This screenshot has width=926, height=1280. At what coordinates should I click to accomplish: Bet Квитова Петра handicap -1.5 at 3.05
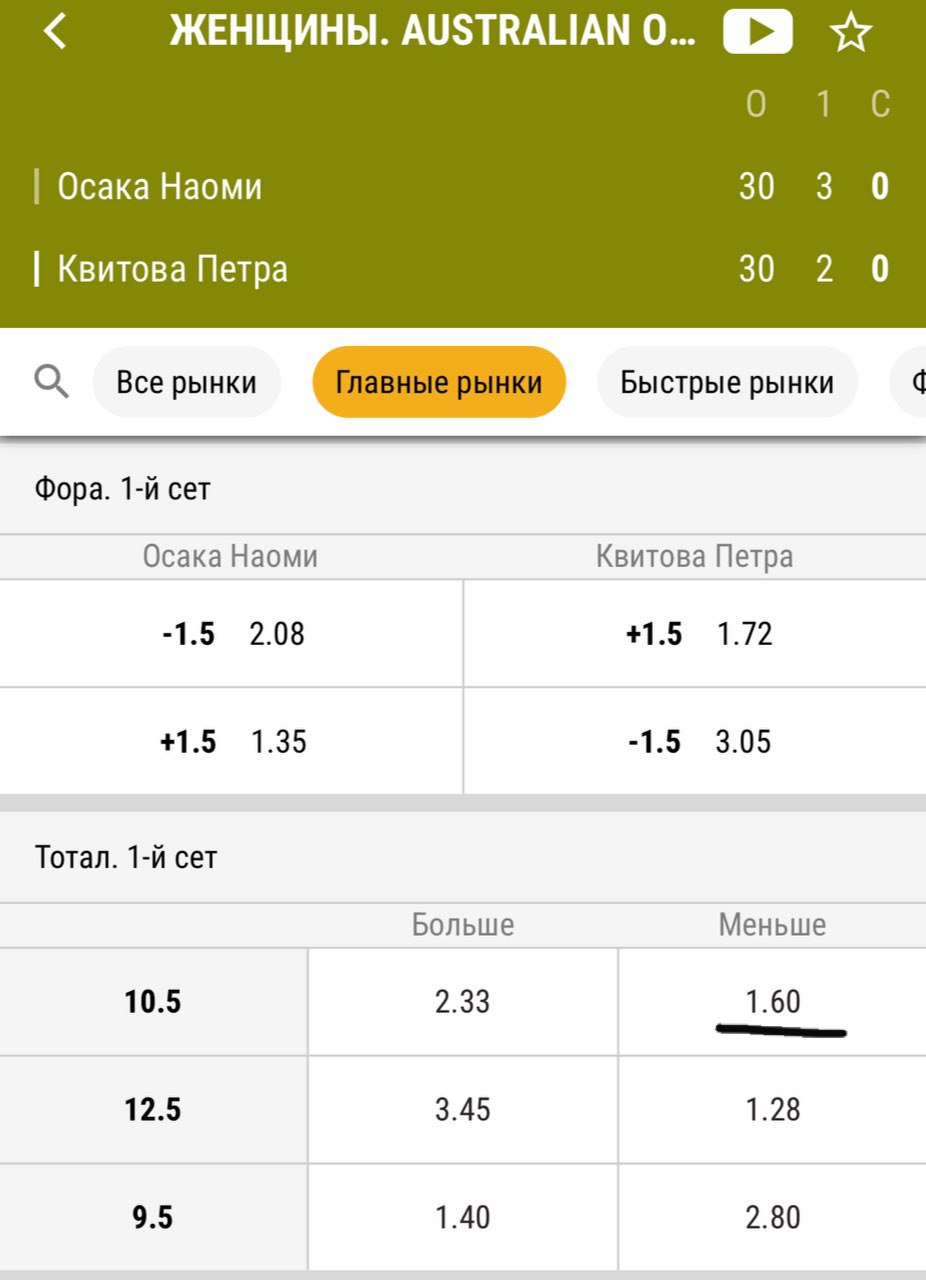(696, 742)
